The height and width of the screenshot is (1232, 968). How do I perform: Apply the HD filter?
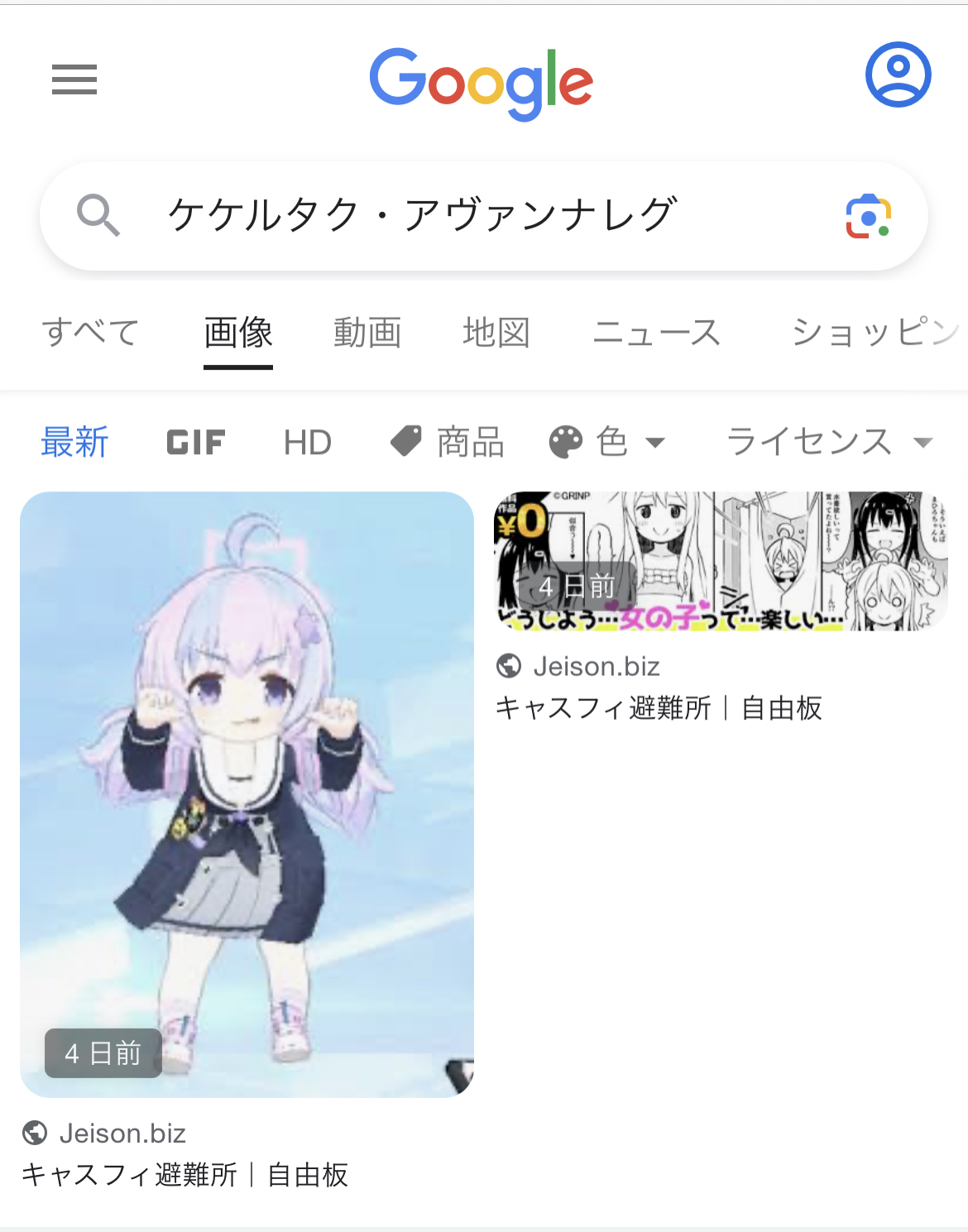307,442
